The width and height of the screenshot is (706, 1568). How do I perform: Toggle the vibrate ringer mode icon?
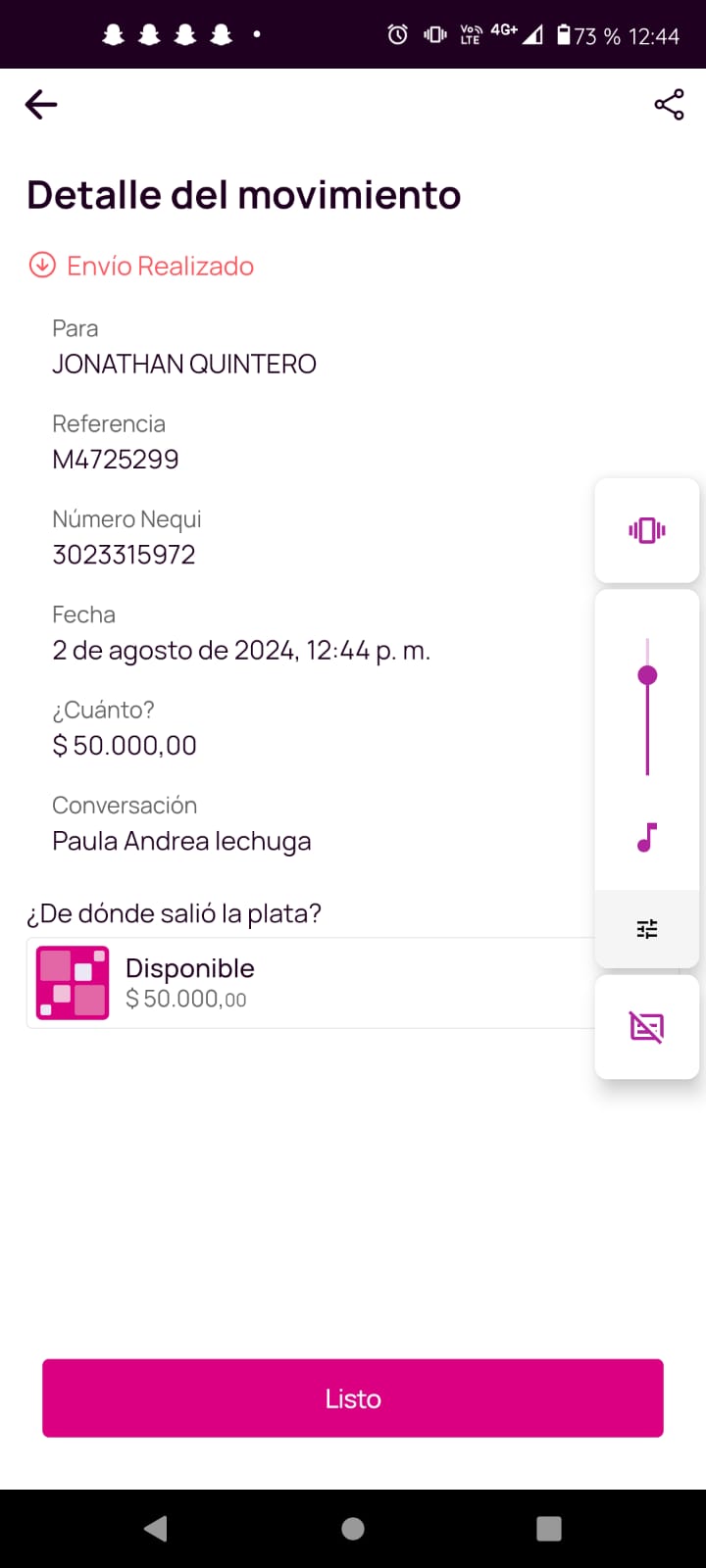click(x=647, y=530)
